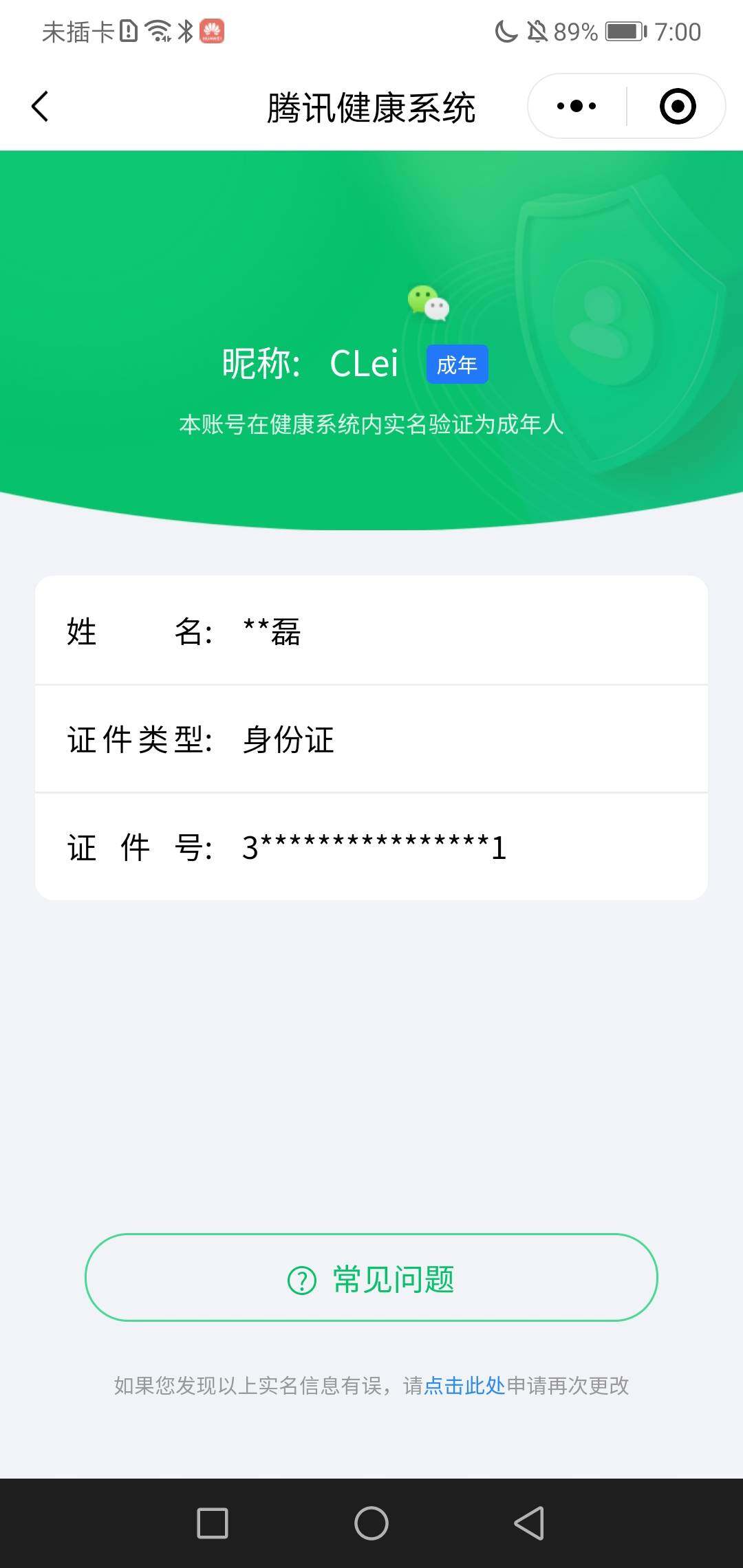This screenshot has height=1568, width=743.
Task: Close the mini program via the circle icon
Action: pos(677,106)
